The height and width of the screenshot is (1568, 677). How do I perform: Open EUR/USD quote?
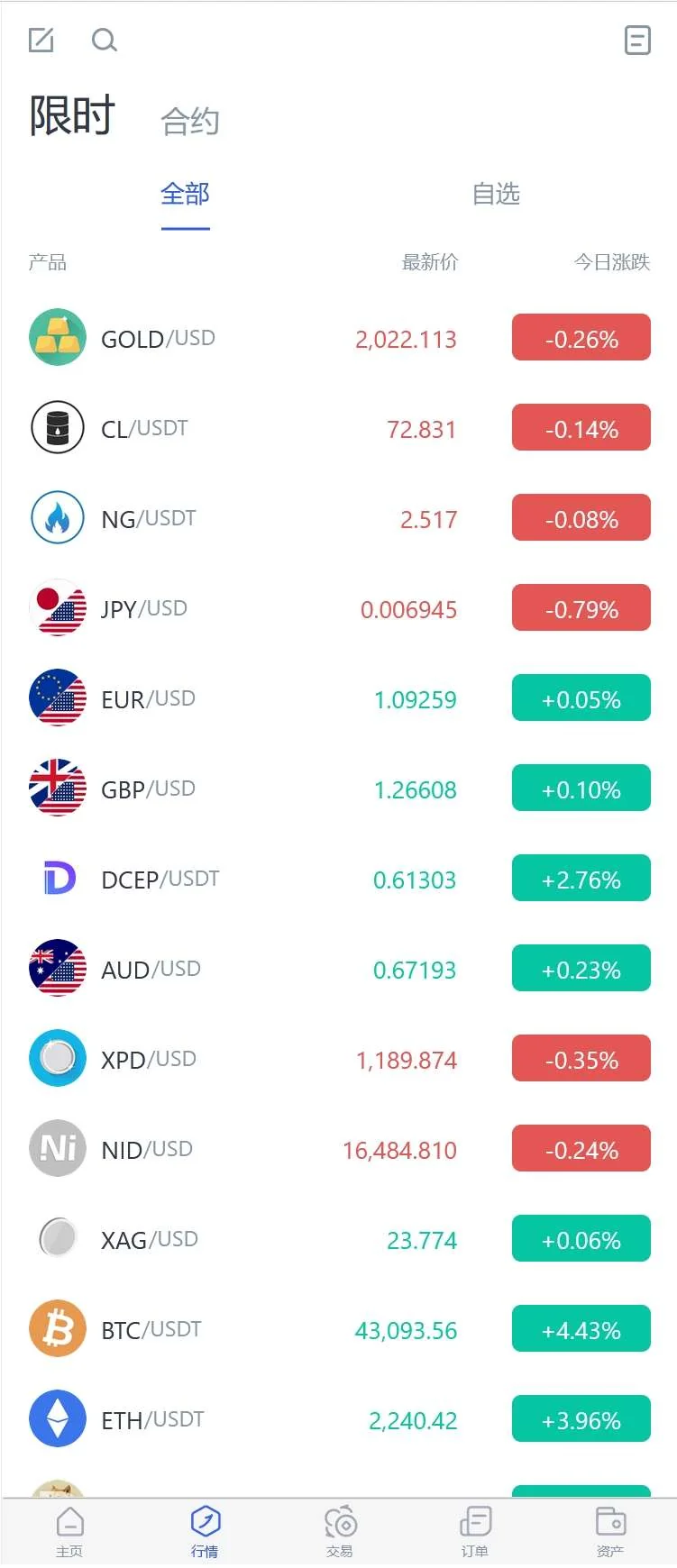point(148,699)
